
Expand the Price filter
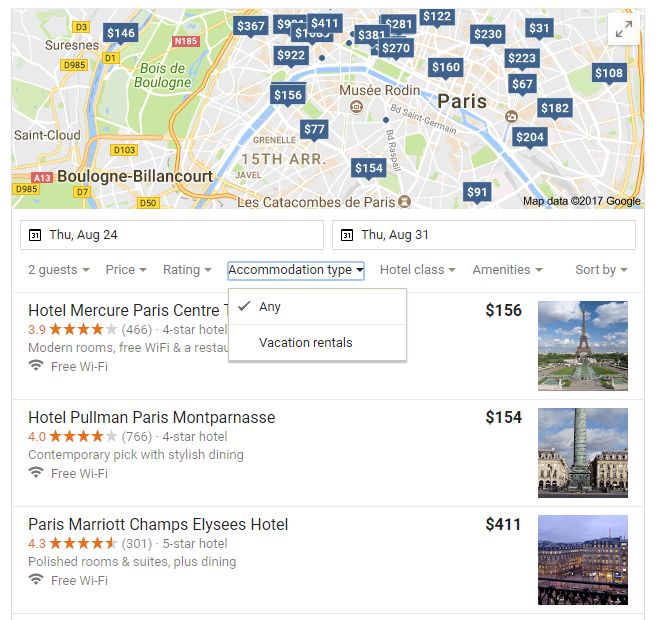click(x=126, y=270)
